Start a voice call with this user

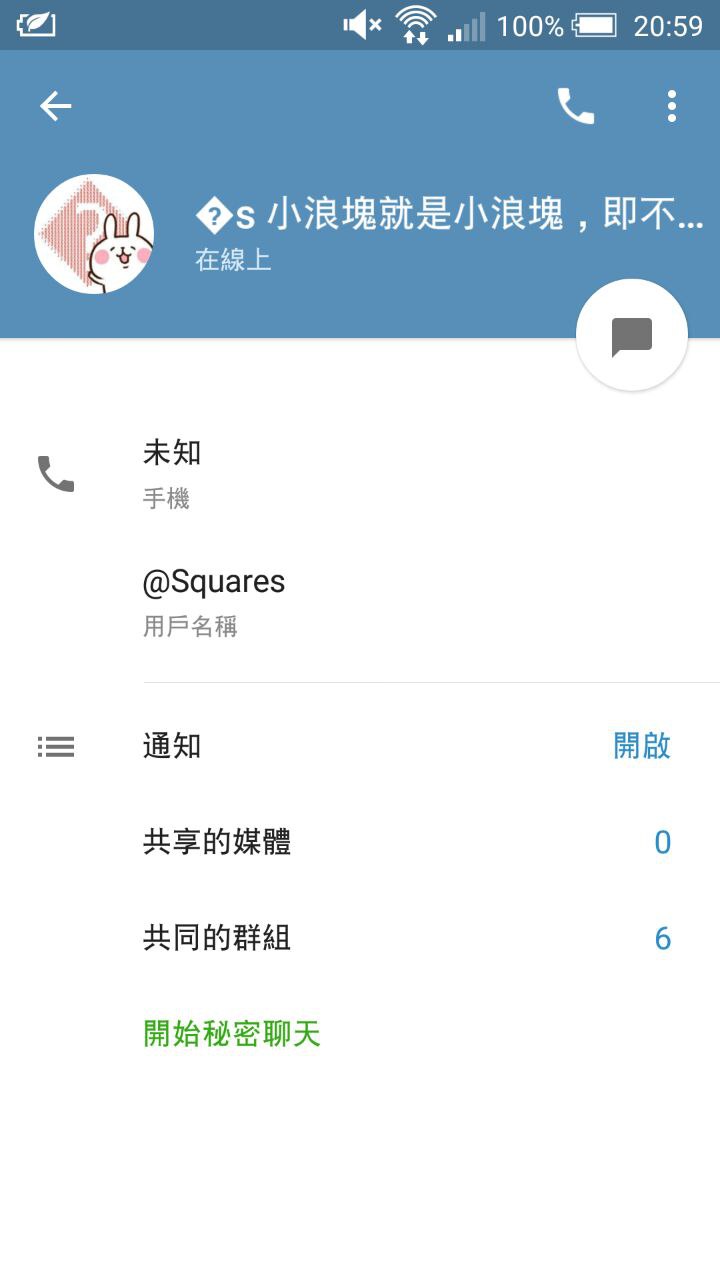point(575,106)
